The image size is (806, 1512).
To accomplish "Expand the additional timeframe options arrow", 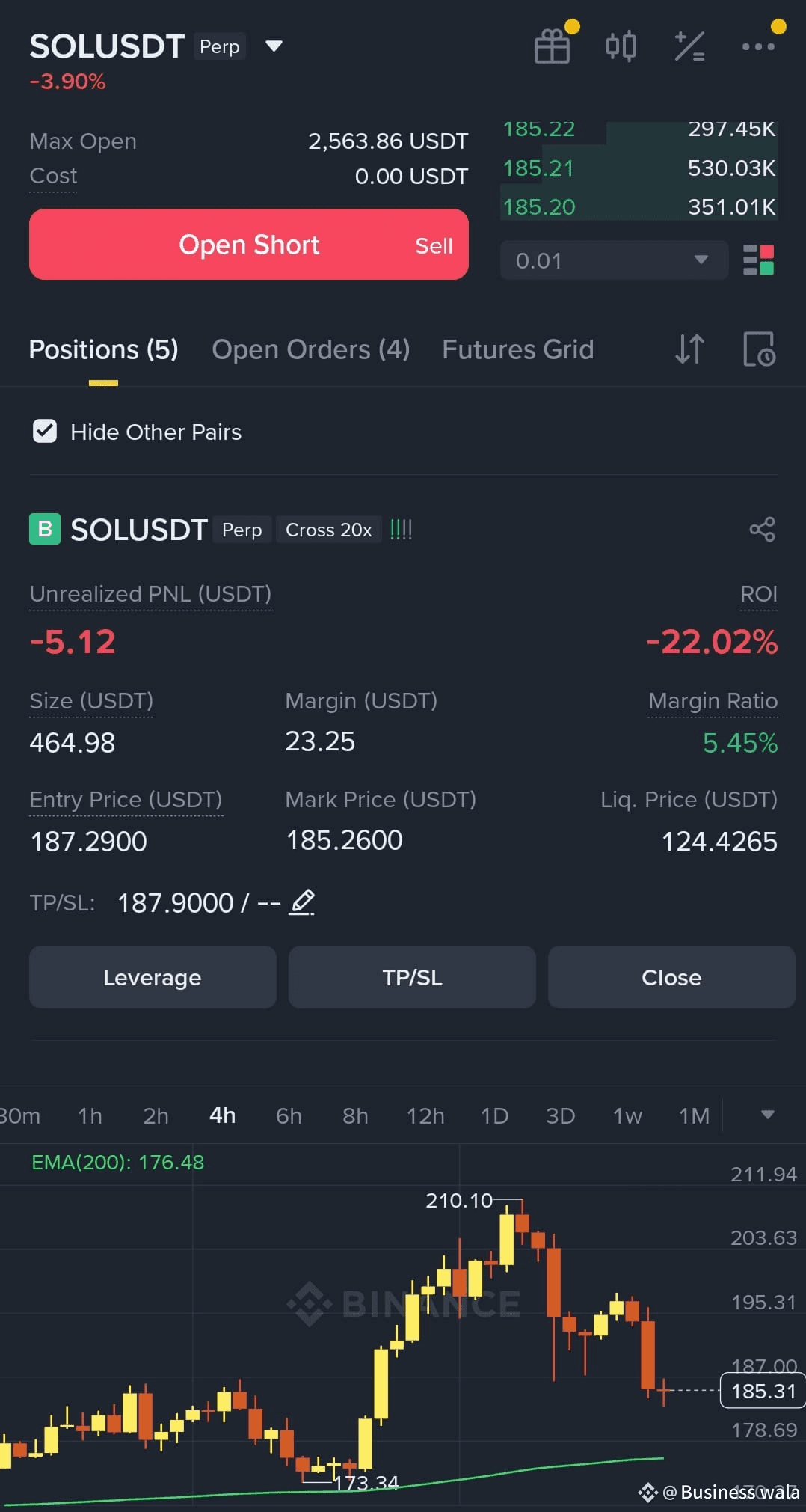I will tap(767, 1115).
